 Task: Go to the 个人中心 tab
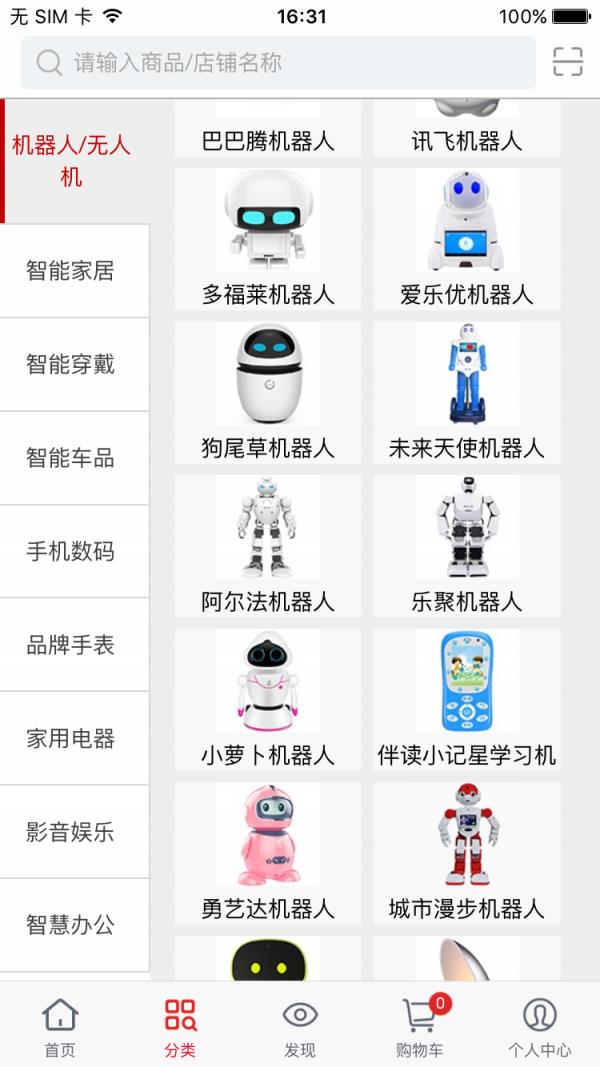(539, 1027)
